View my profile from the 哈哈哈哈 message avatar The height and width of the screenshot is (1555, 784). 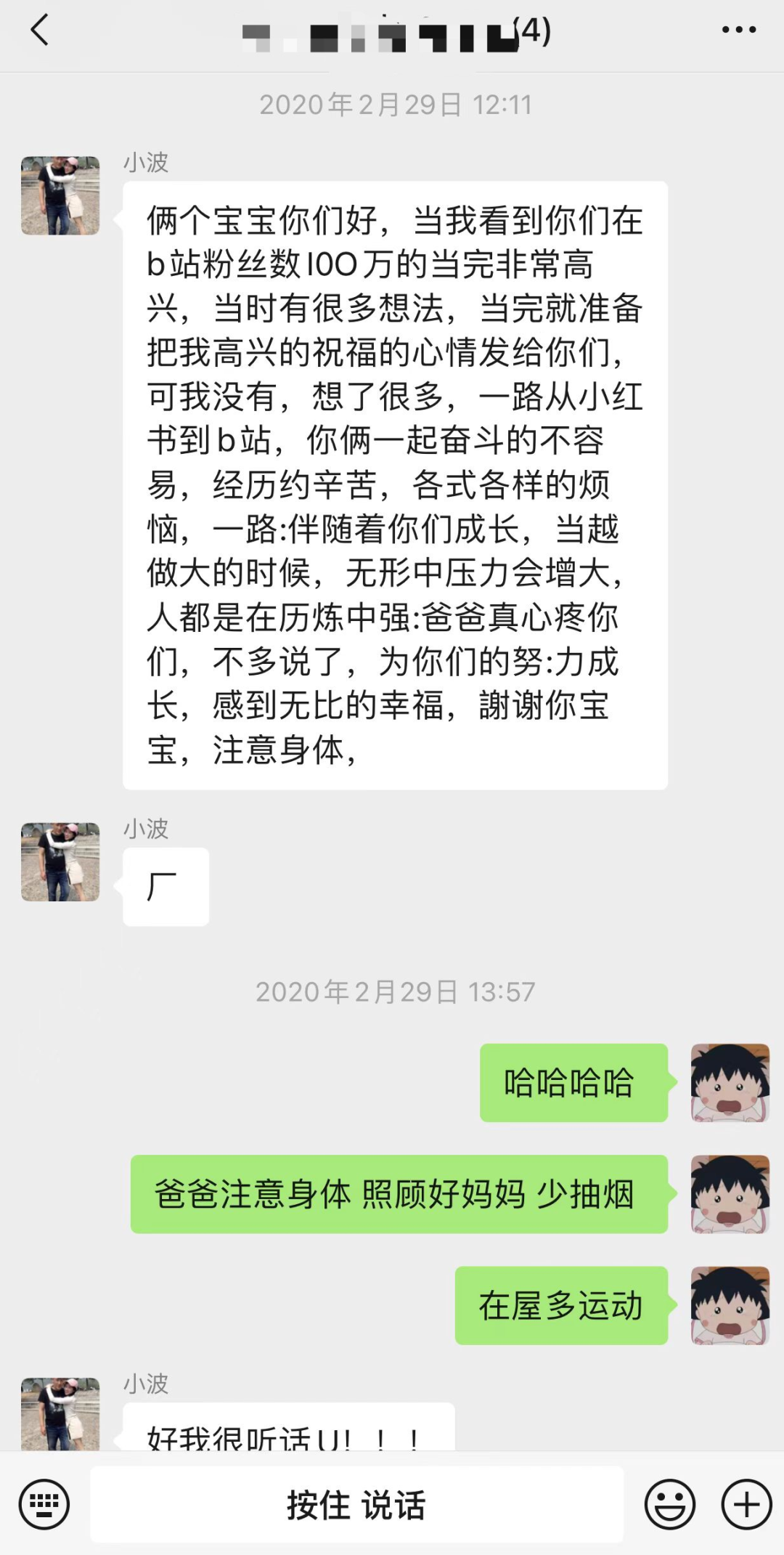click(730, 1083)
